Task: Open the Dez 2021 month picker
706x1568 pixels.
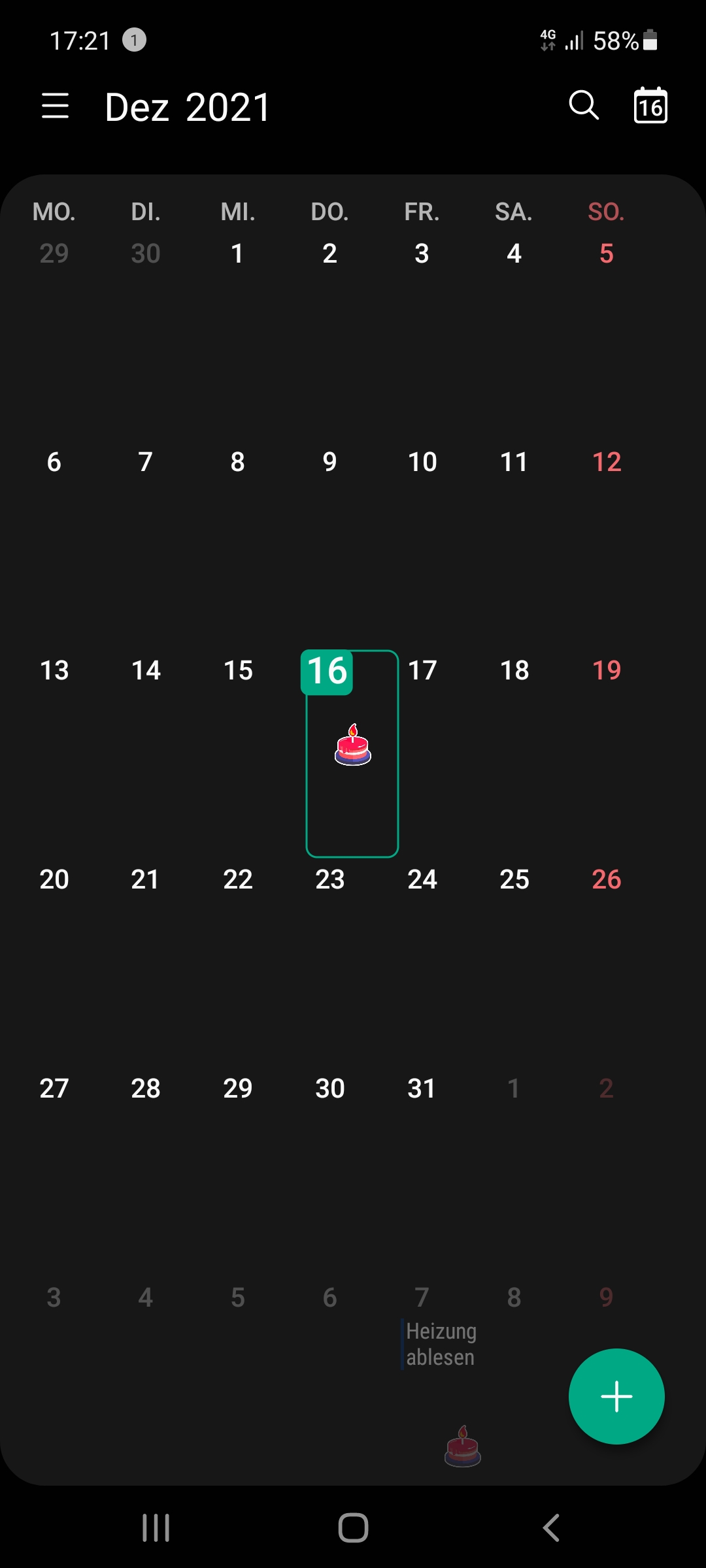Action: (188, 107)
